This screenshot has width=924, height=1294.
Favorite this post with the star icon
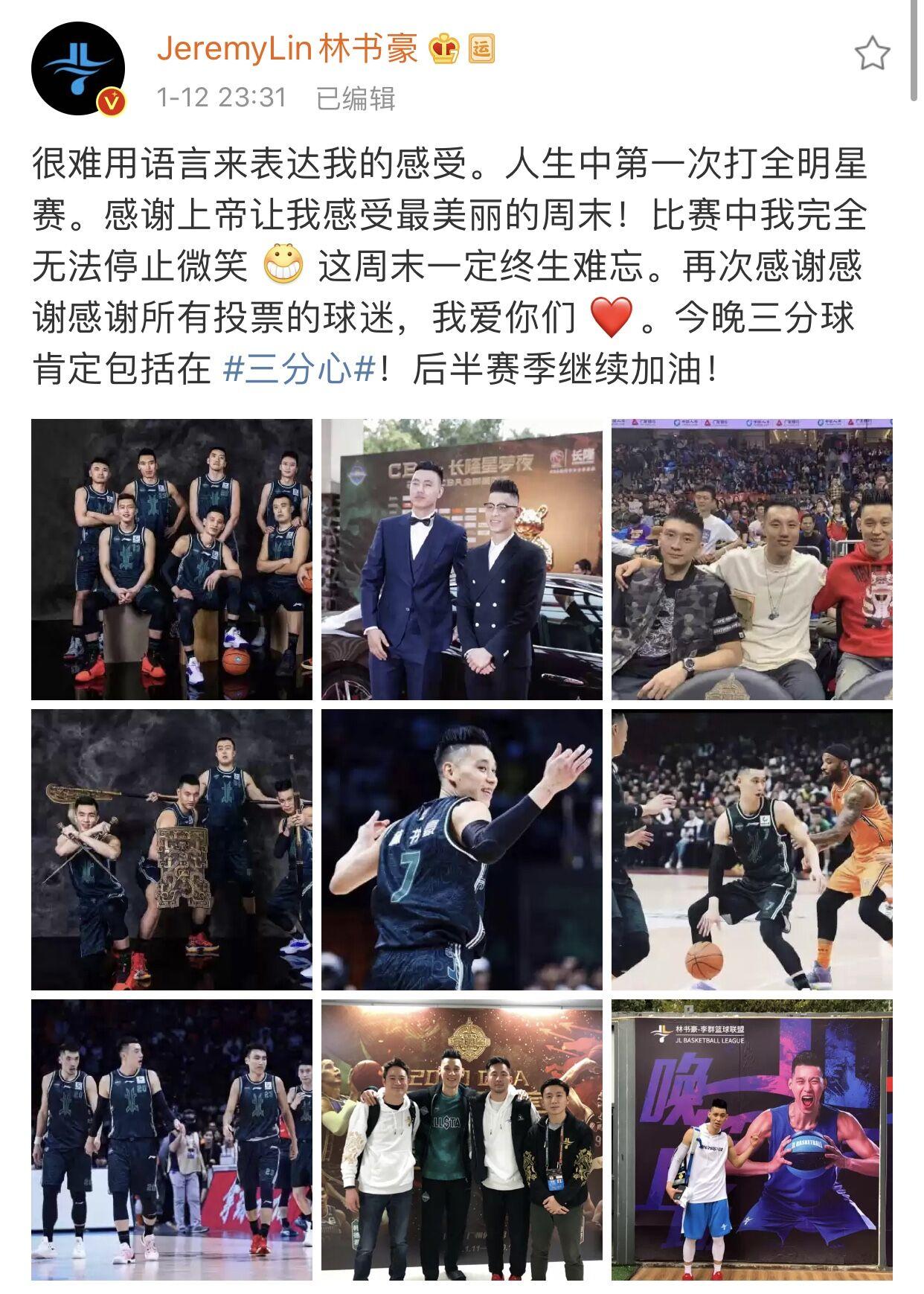[871, 54]
